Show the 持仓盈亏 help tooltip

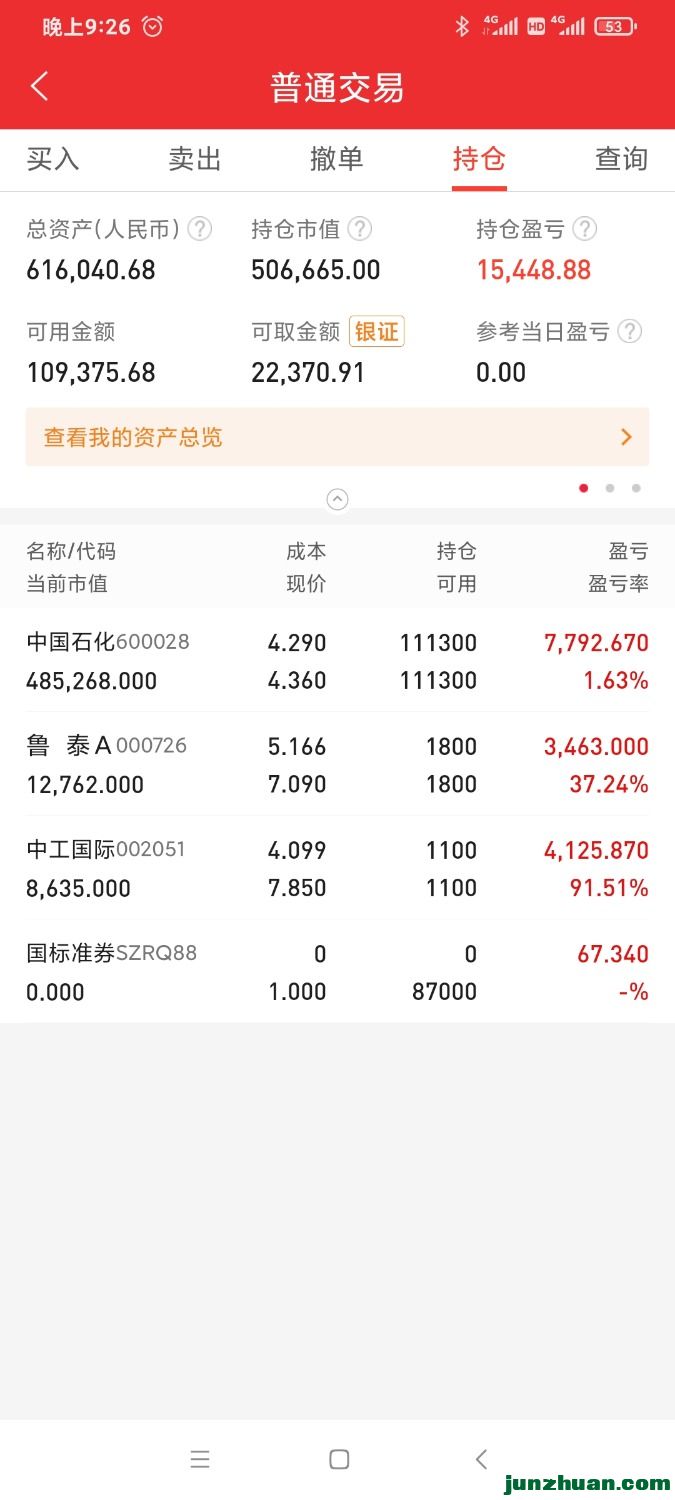(x=585, y=229)
